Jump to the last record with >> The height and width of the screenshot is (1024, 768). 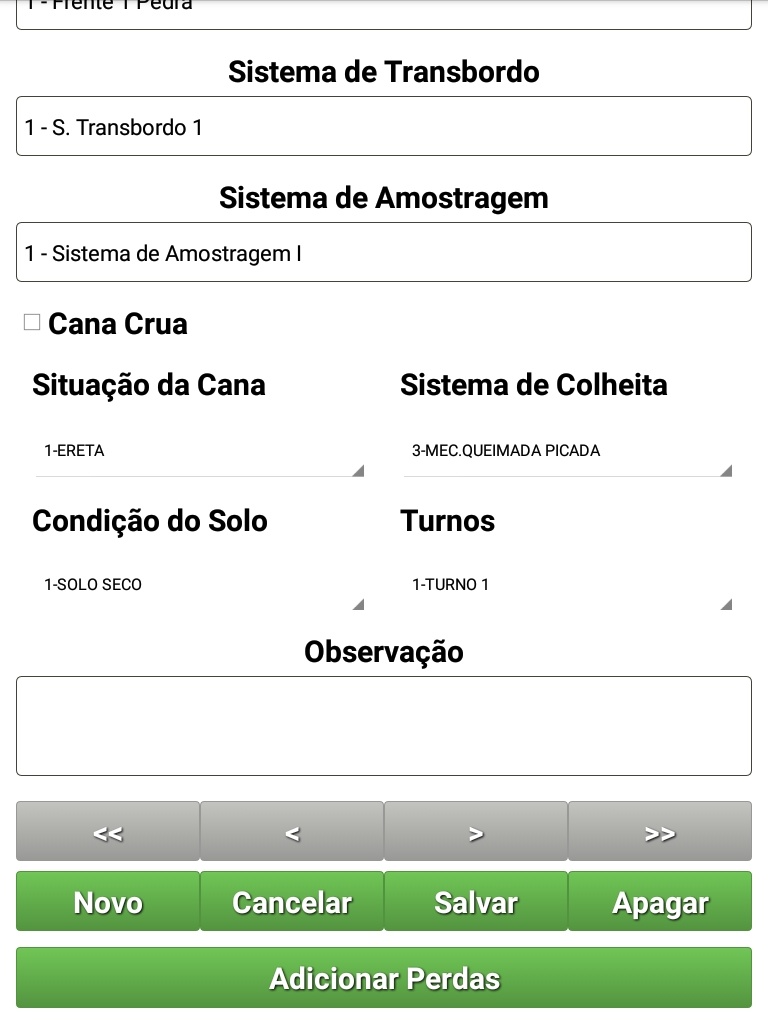[x=660, y=831]
